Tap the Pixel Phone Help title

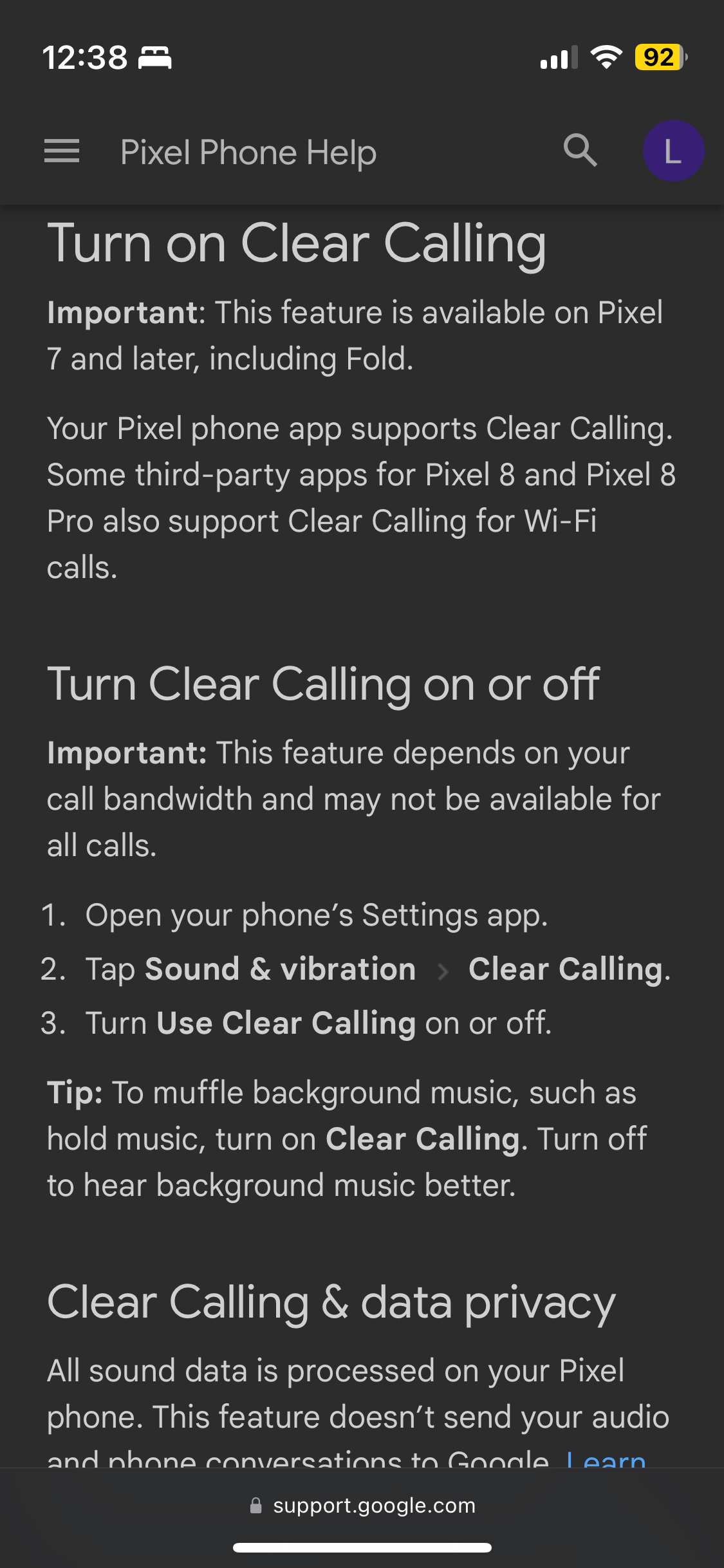click(248, 153)
